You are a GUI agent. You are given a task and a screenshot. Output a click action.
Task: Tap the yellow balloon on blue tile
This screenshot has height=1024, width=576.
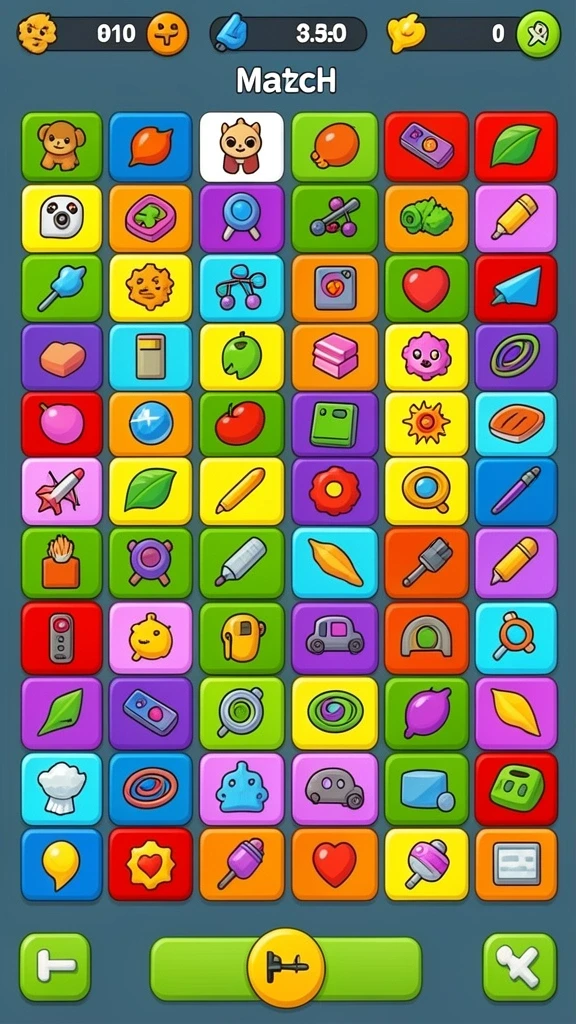pyautogui.click(x=62, y=865)
